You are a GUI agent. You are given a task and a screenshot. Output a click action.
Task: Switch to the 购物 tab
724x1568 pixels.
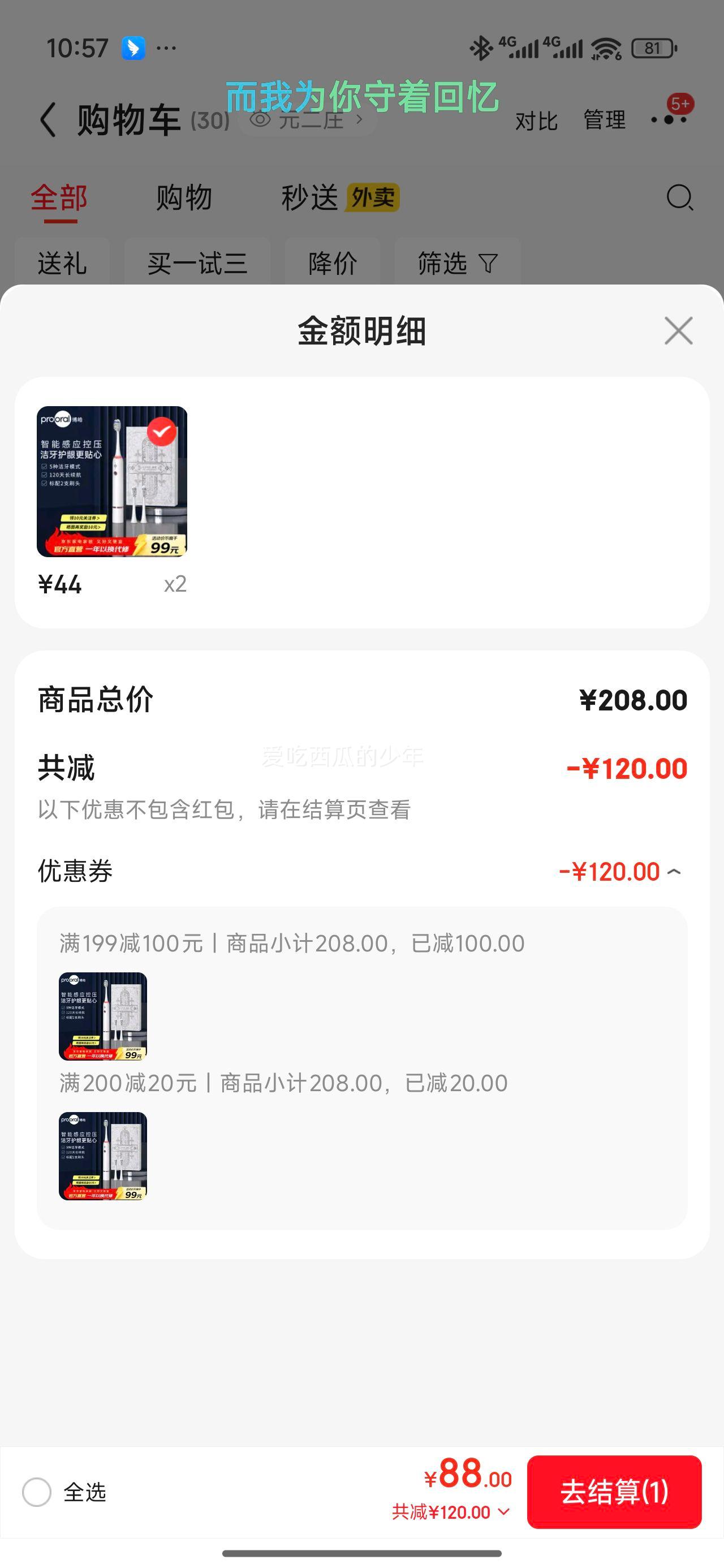click(184, 198)
